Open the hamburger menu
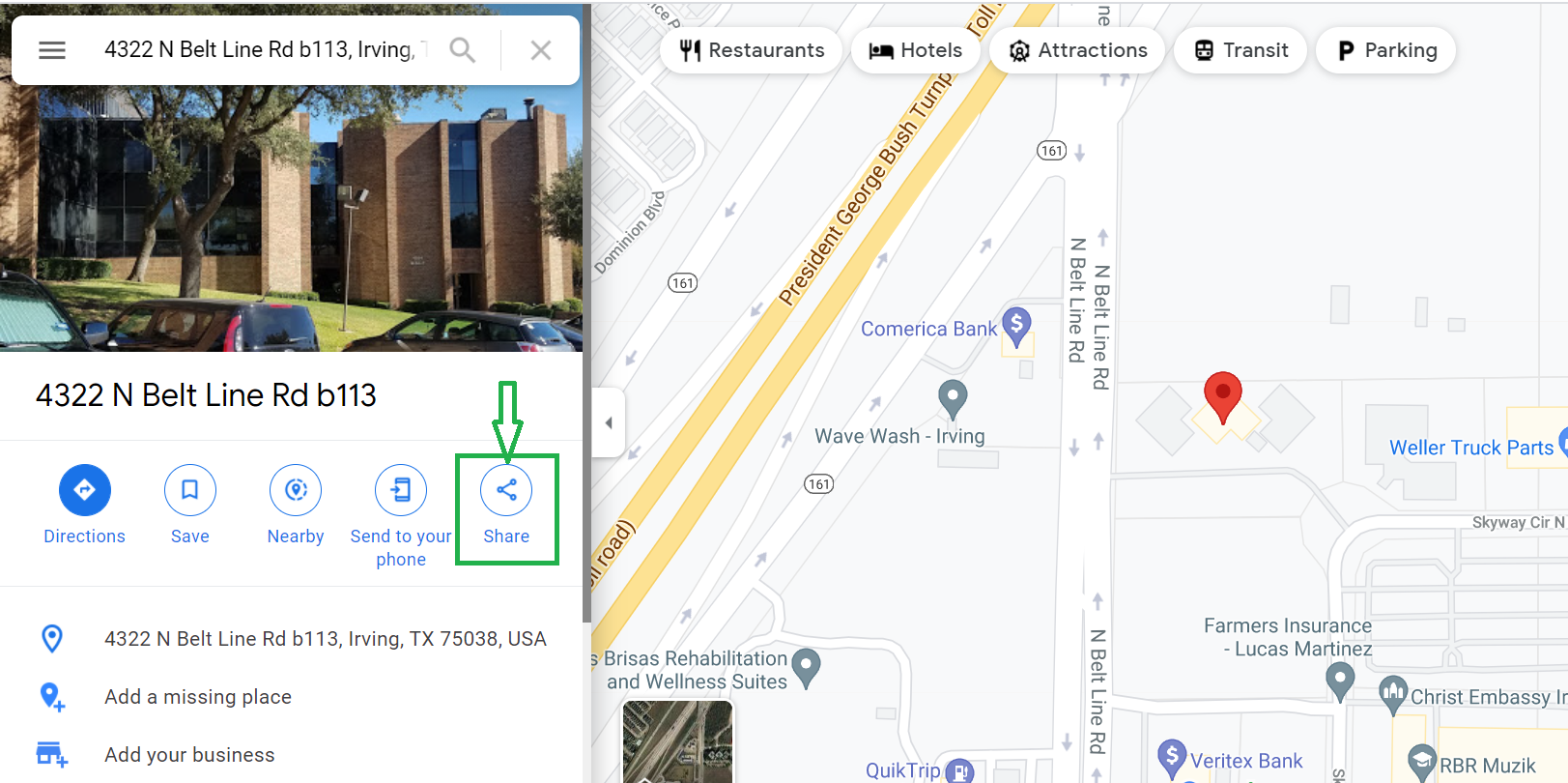 click(52, 49)
